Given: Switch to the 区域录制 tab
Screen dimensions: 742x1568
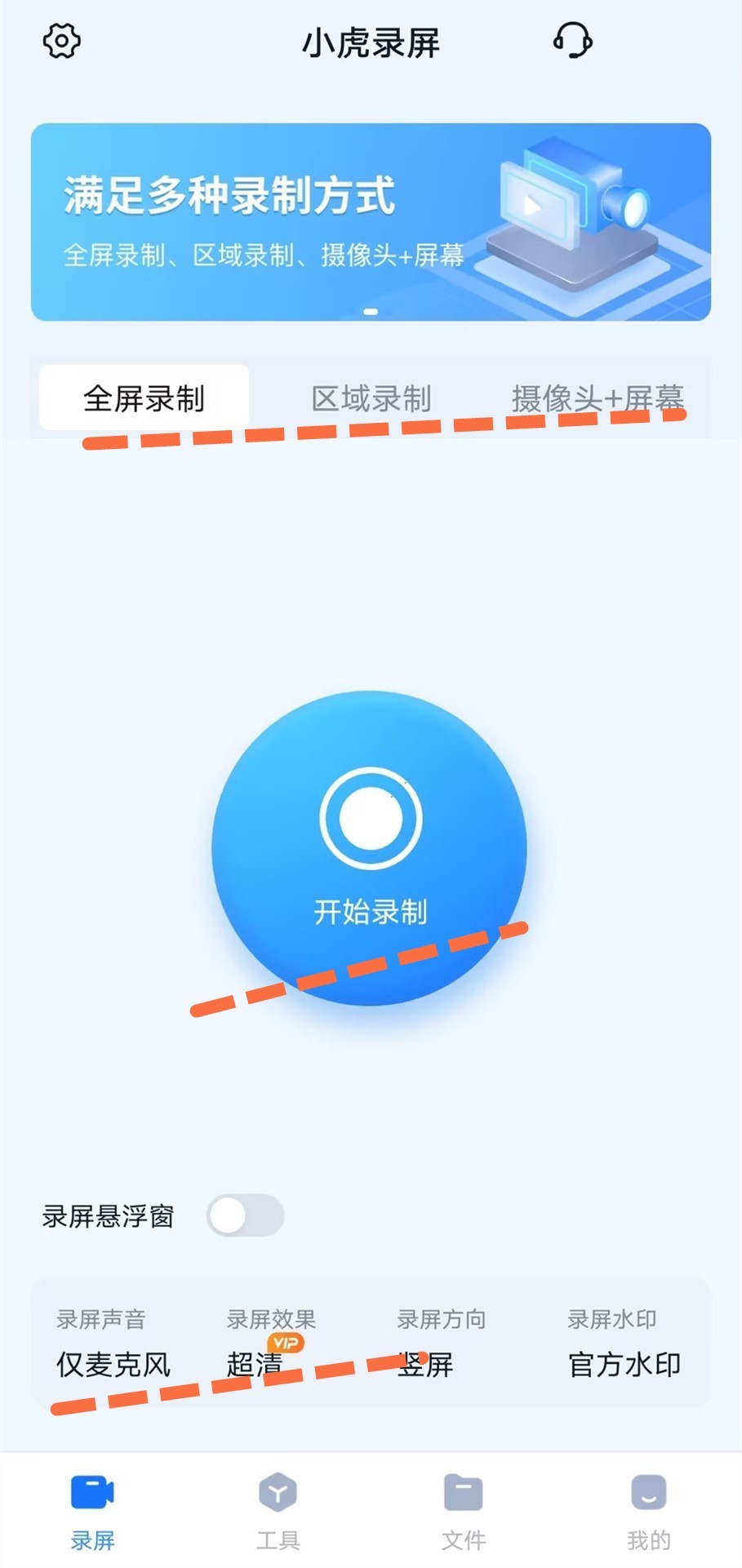Looking at the screenshot, I should coord(371,398).
